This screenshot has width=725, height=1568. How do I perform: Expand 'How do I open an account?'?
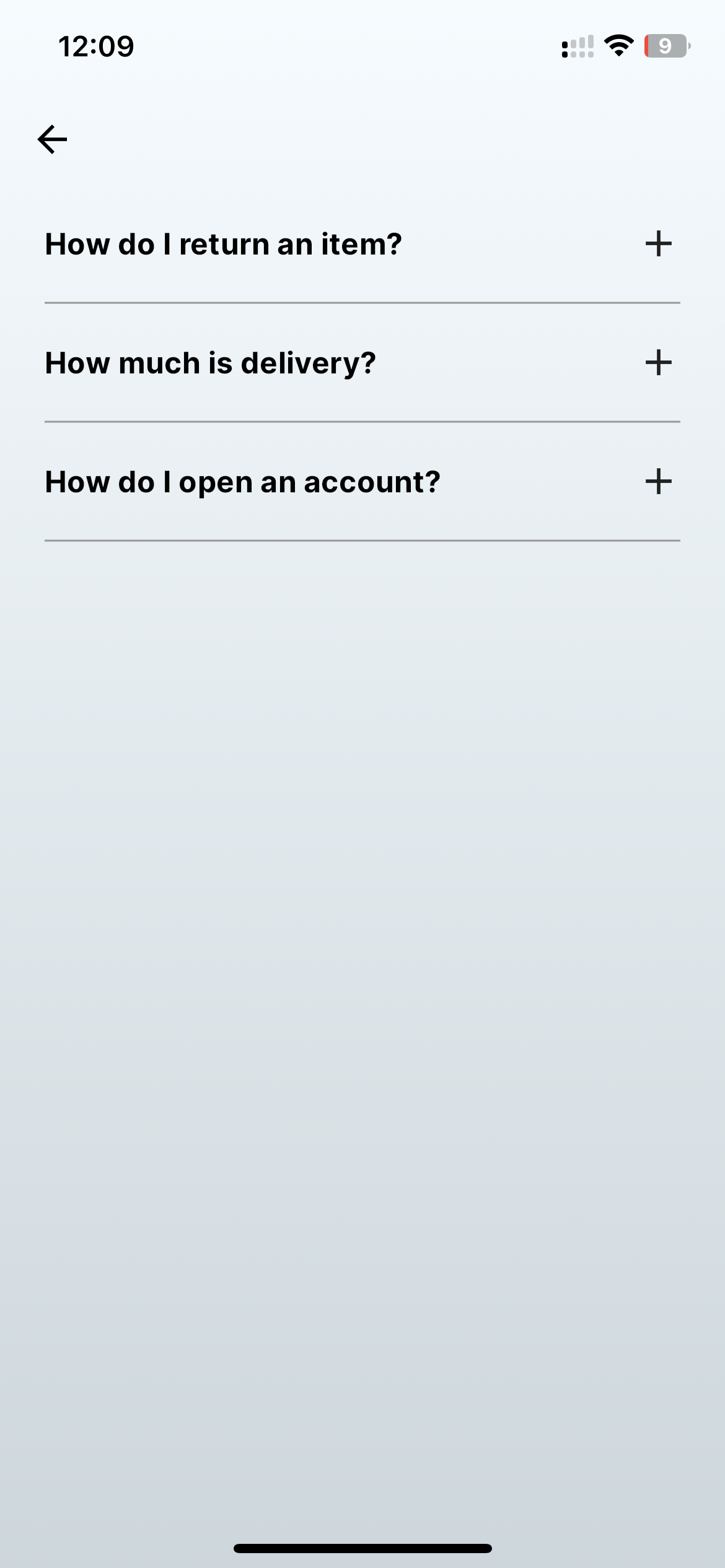[362, 482]
